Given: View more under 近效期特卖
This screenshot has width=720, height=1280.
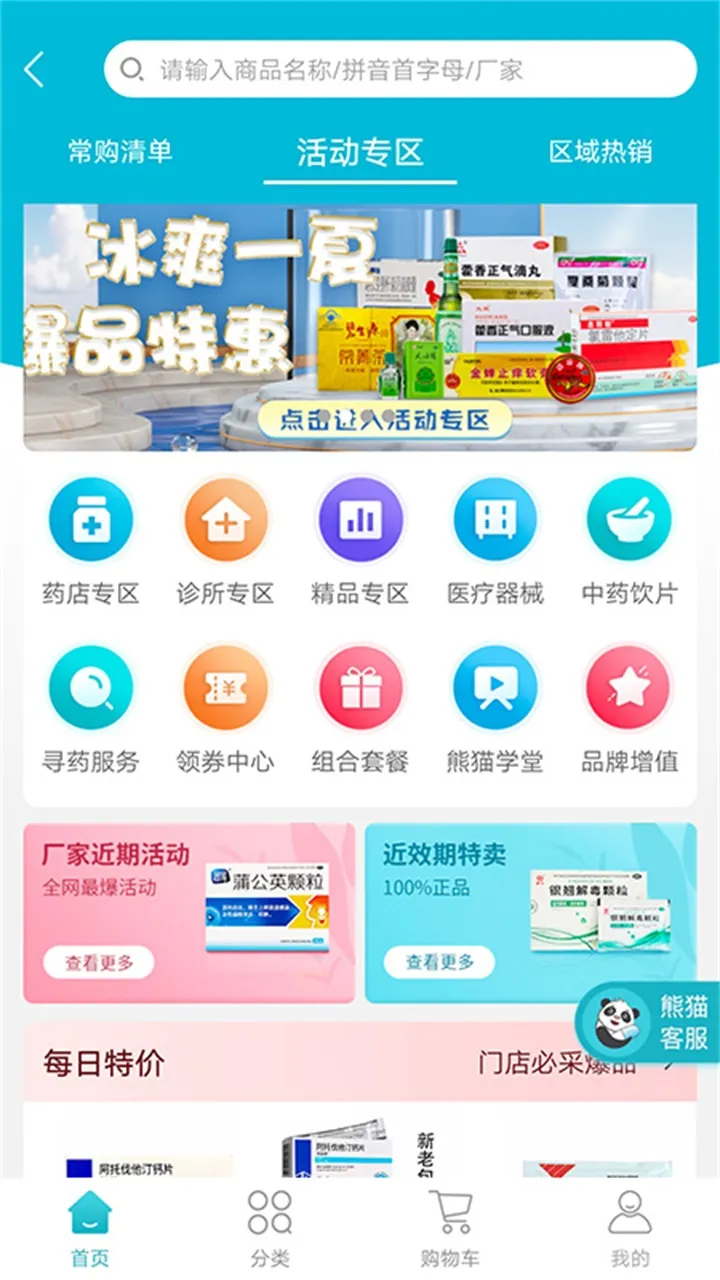Looking at the screenshot, I should [x=439, y=963].
